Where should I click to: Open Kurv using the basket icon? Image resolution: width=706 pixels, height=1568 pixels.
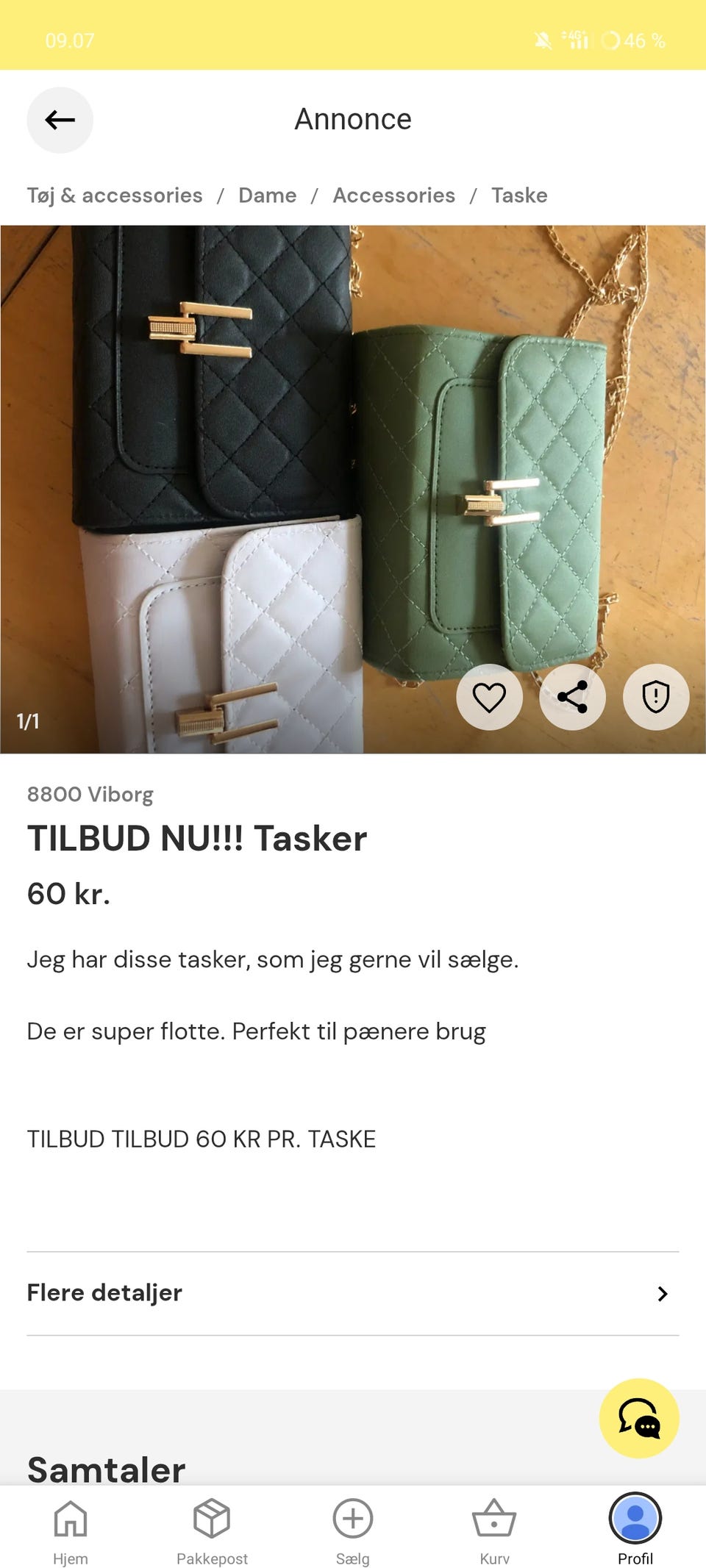point(494,1517)
